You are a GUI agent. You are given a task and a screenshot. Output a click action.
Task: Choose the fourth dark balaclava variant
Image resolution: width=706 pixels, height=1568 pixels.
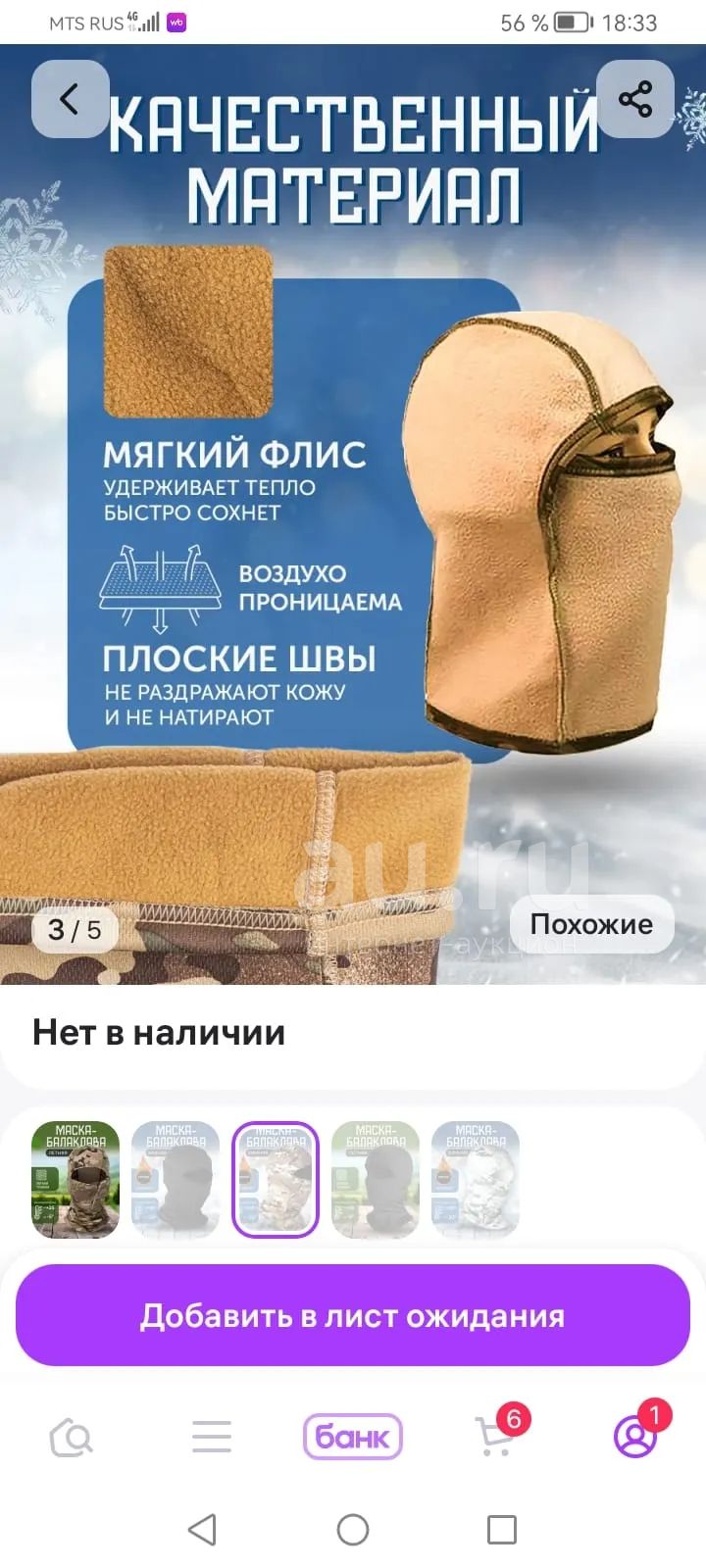coord(376,1179)
